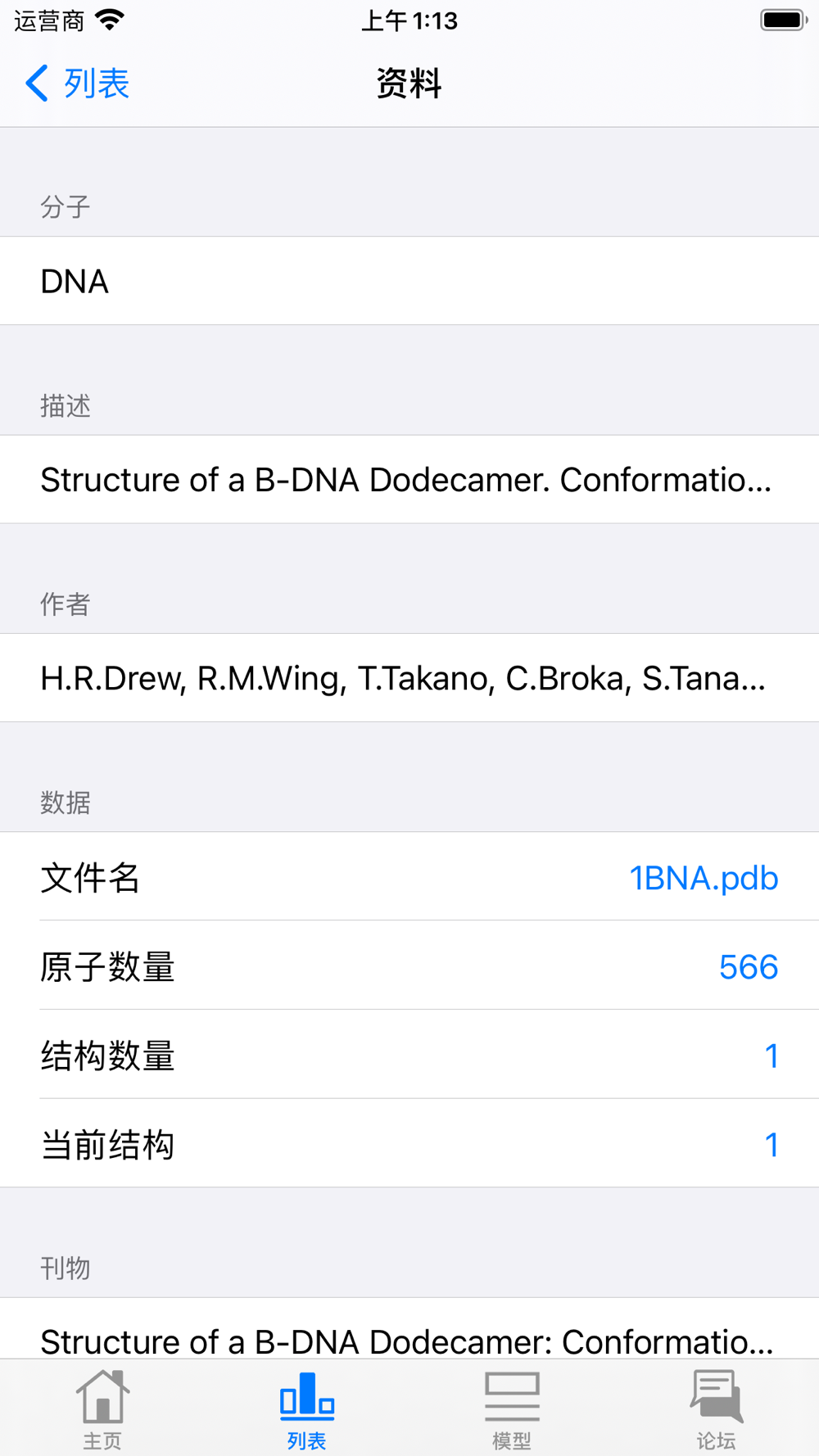Viewport: 819px width, 1456px height.
Task: Select the 列表 tab
Action: click(x=307, y=1409)
